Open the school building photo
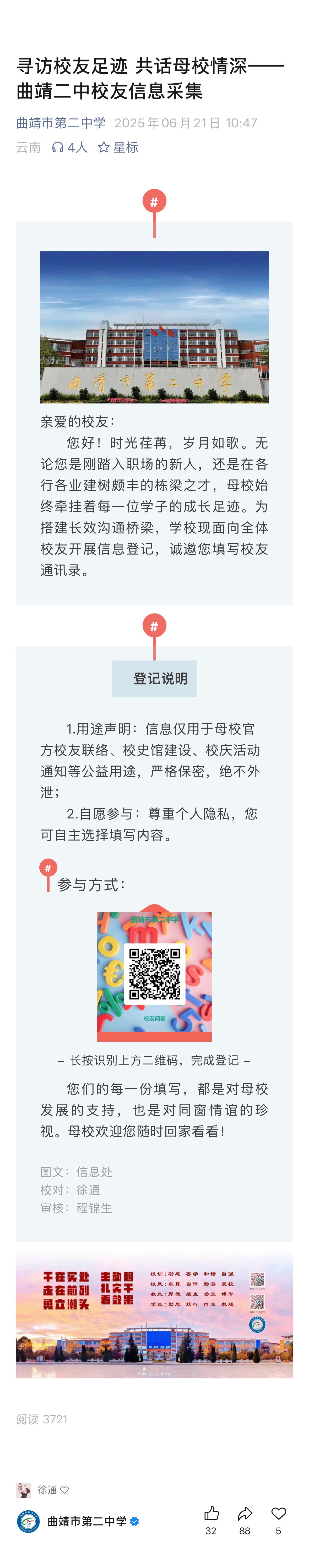The image size is (309, 1568). pos(154,327)
